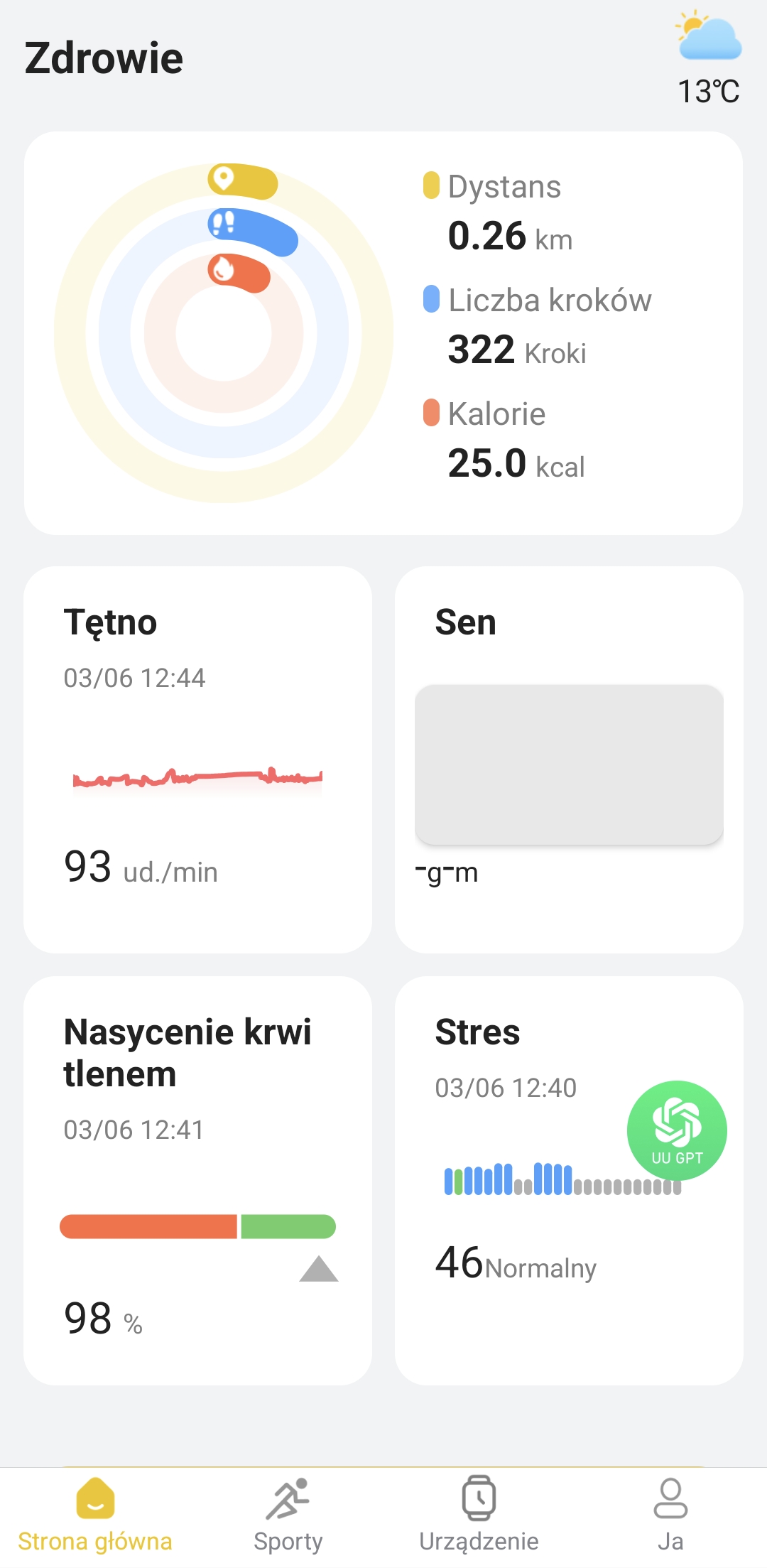767x1568 pixels.
Task: Open the Sen sleep card
Action: tap(568, 759)
